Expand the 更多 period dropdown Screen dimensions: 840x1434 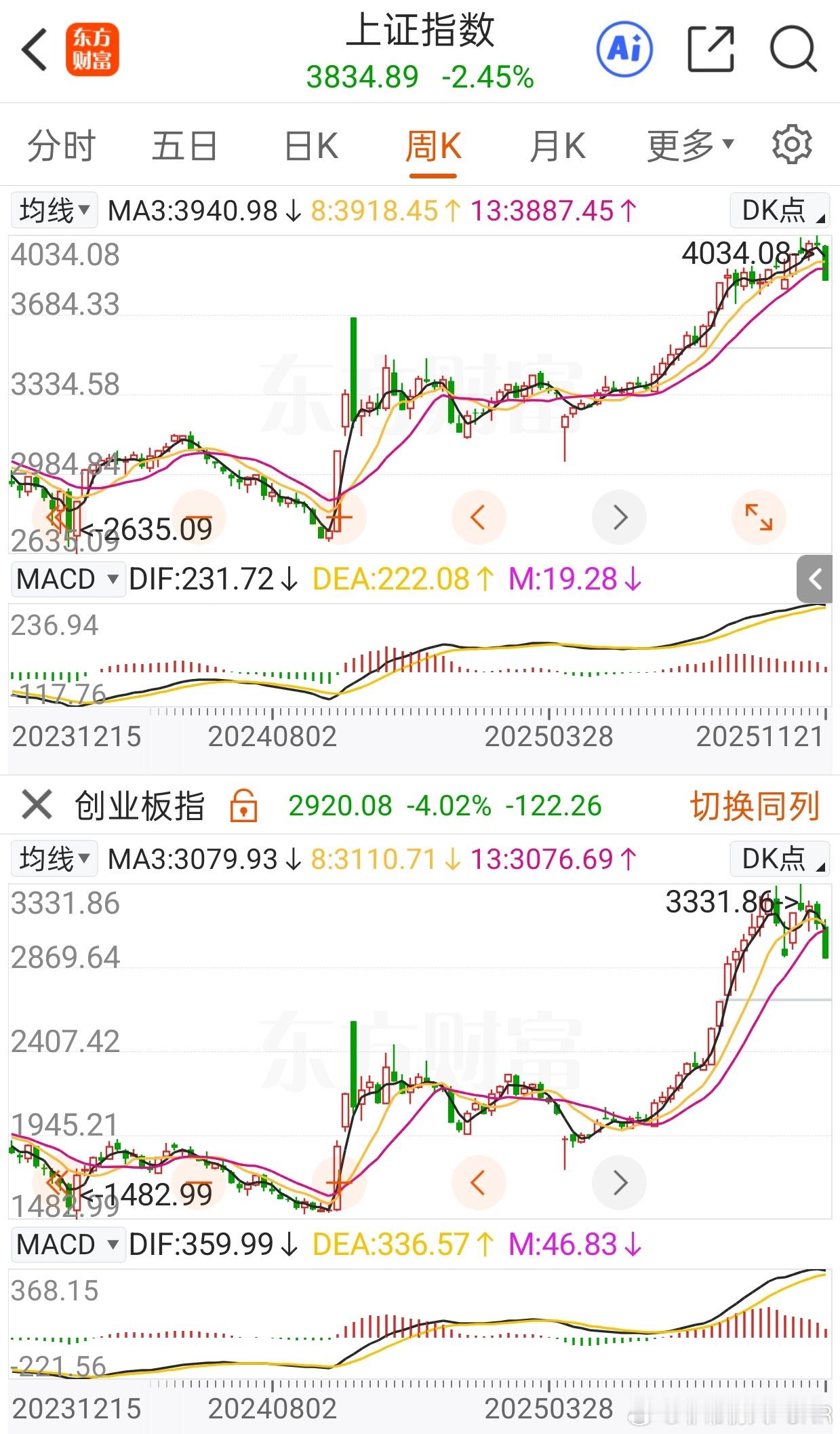click(x=690, y=146)
